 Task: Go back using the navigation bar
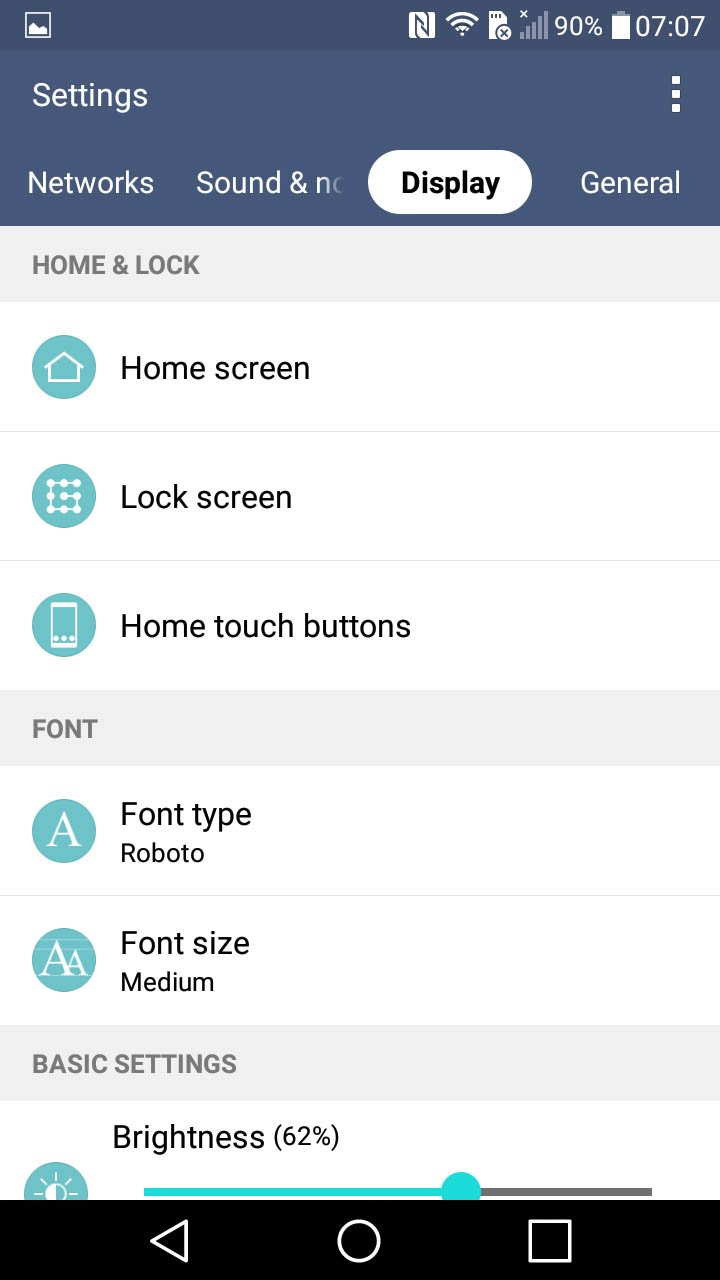170,1240
